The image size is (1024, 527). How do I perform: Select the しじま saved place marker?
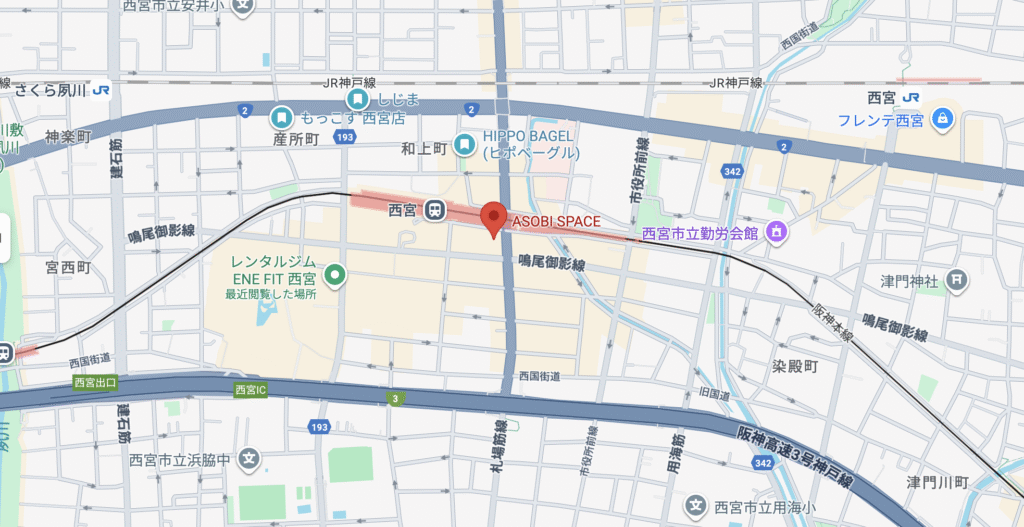pyautogui.click(x=358, y=100)
